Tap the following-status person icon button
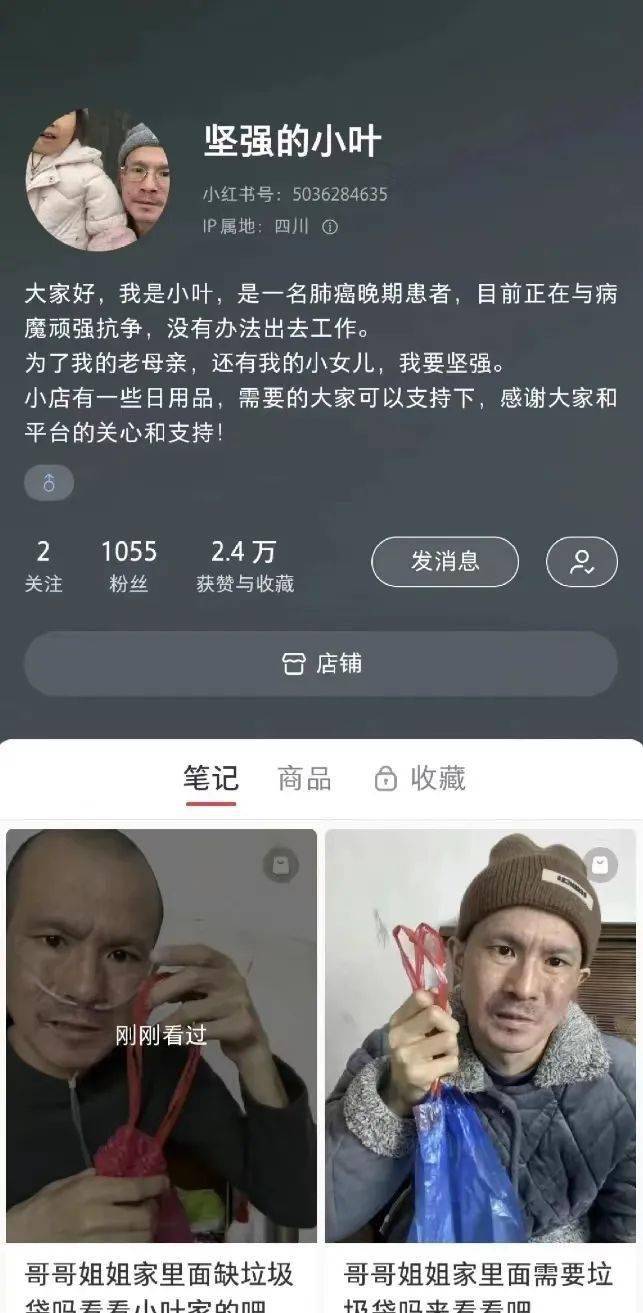The width and height of the screenshot is (643, 1313). point(581,562)
